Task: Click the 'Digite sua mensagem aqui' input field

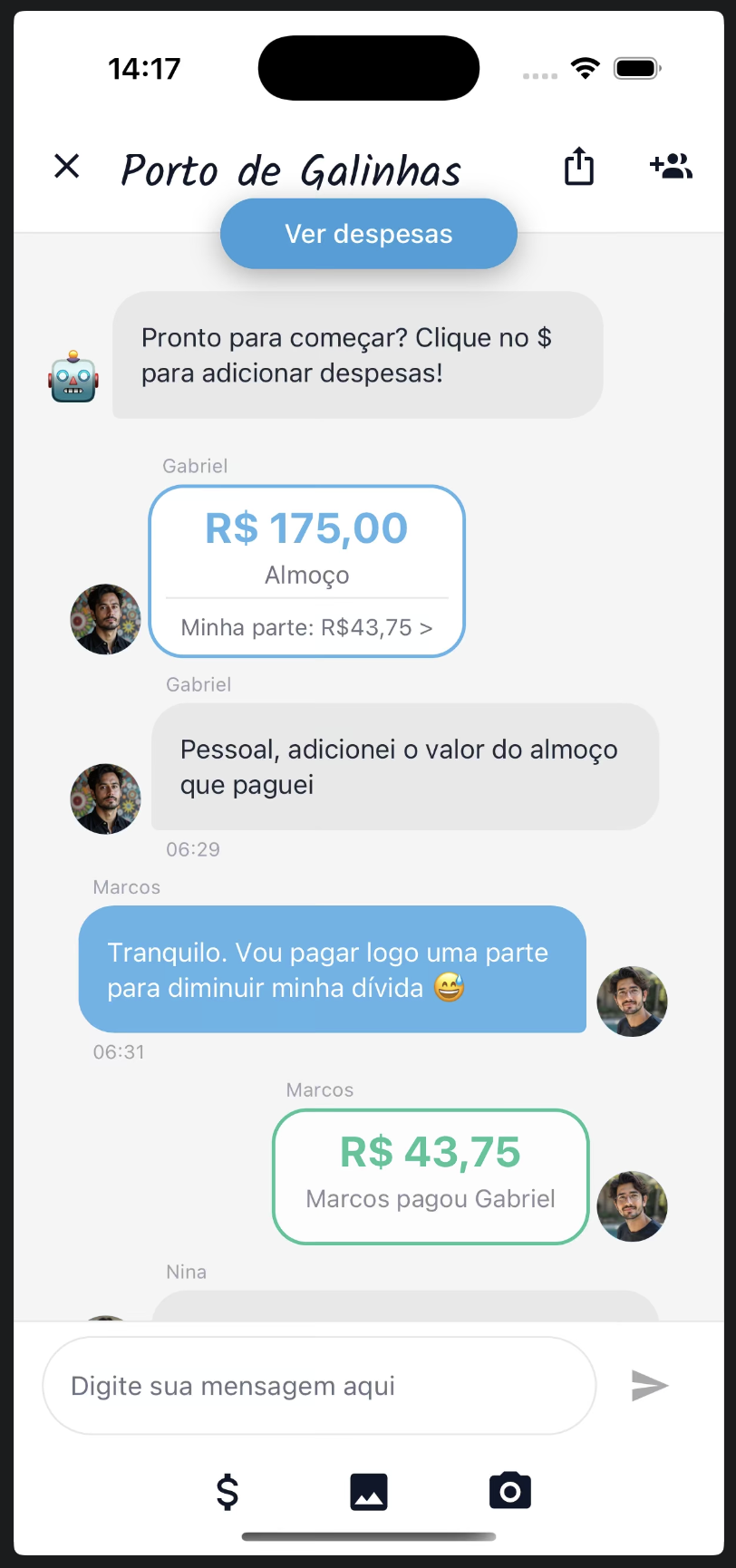Action: [x=318, y=1385]
